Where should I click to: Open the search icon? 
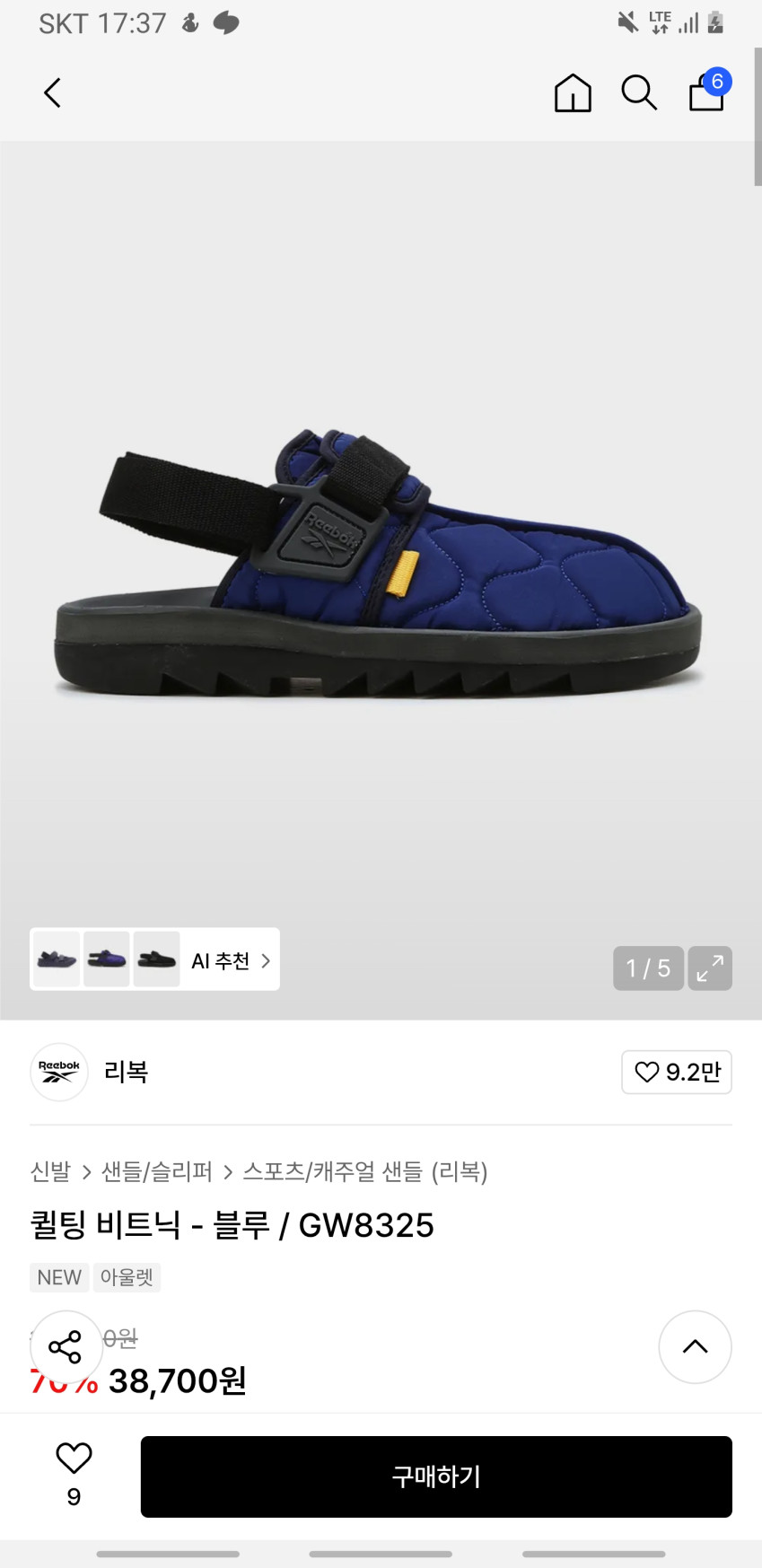pyautogui.click(x=639, y=92)
